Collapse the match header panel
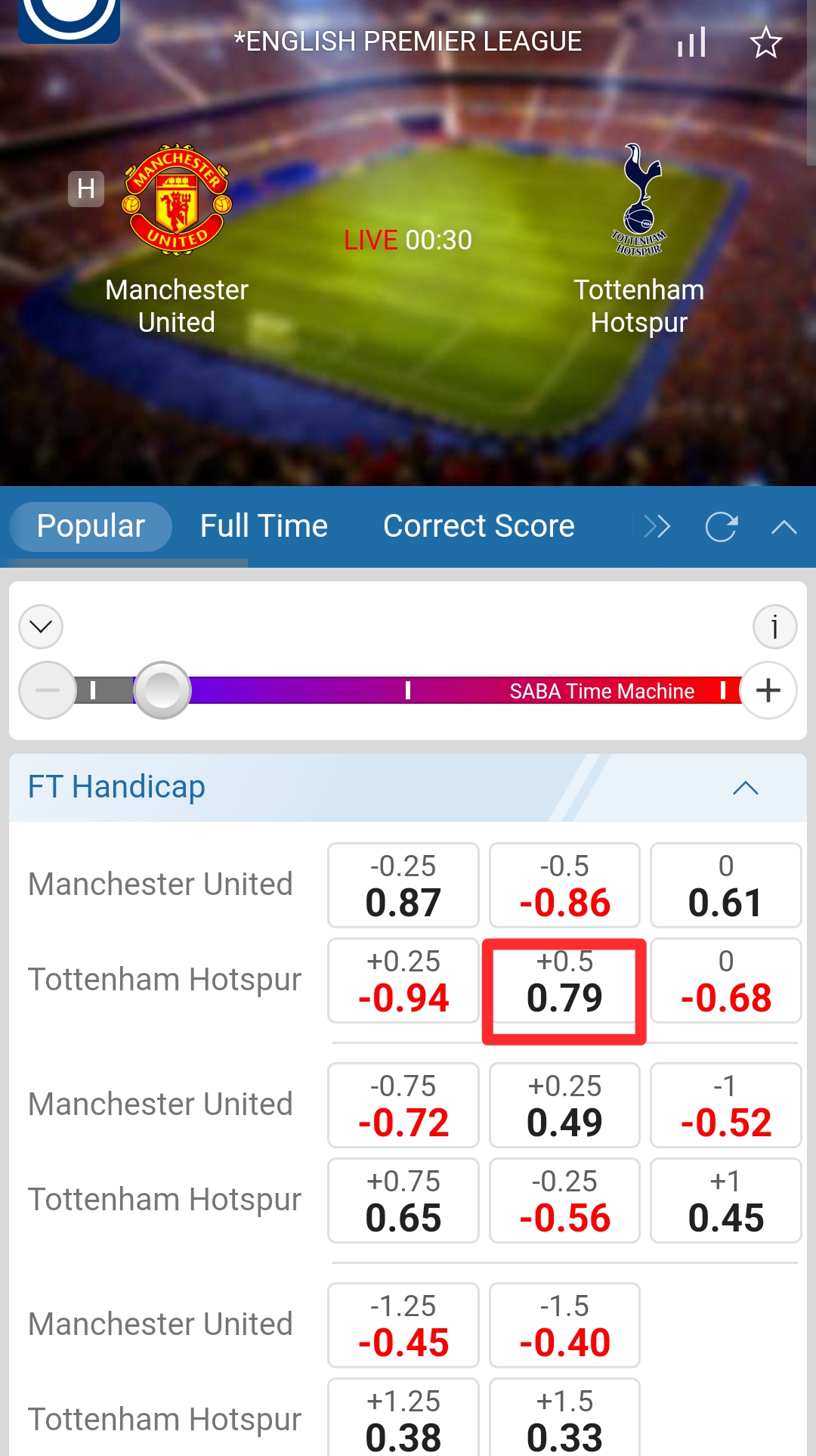This screenshot has width=816, height=1456. (x=784, y=526)
